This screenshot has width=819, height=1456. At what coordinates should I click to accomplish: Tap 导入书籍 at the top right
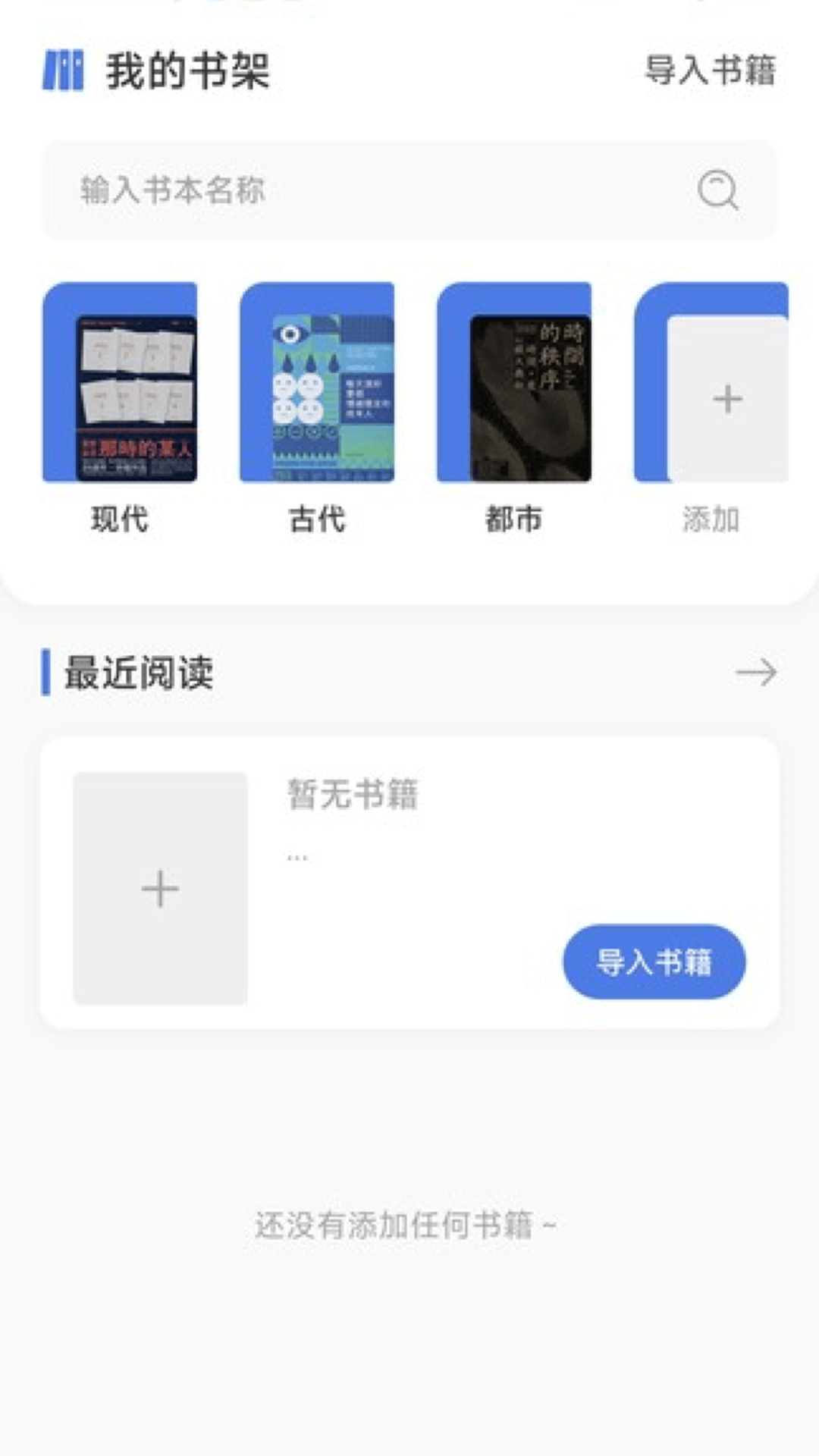click(x=710, y=71)
